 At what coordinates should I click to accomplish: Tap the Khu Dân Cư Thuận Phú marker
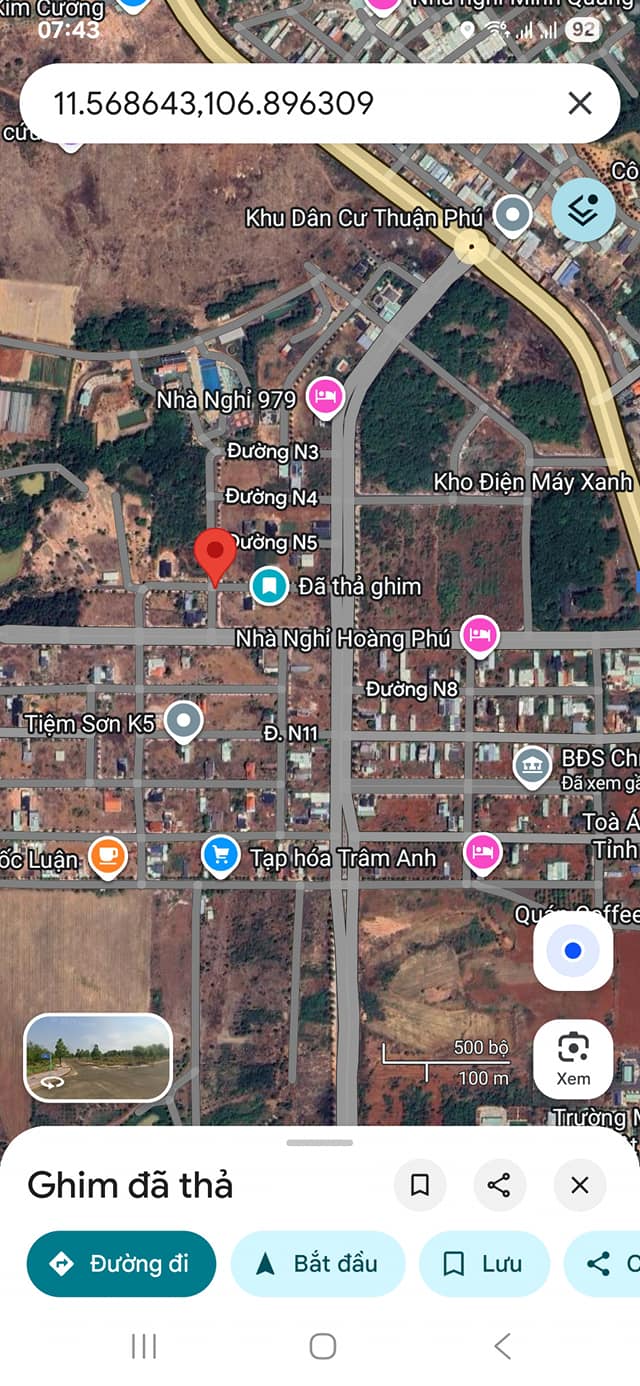514,215
